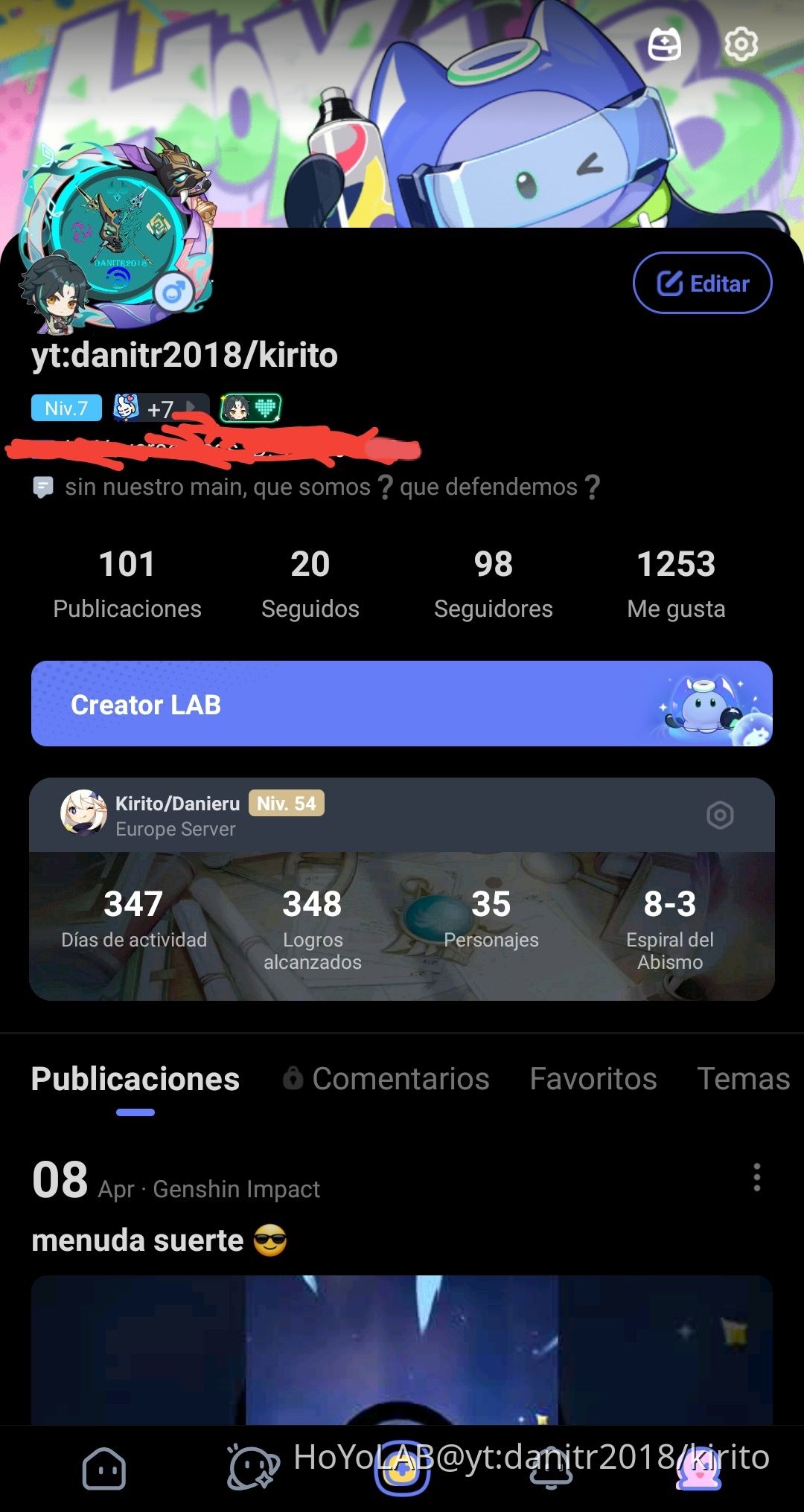Select the Niv.7 level badge
Image resolution: width=804 pixels, height=1512 pixels.
tap(66, 409)
